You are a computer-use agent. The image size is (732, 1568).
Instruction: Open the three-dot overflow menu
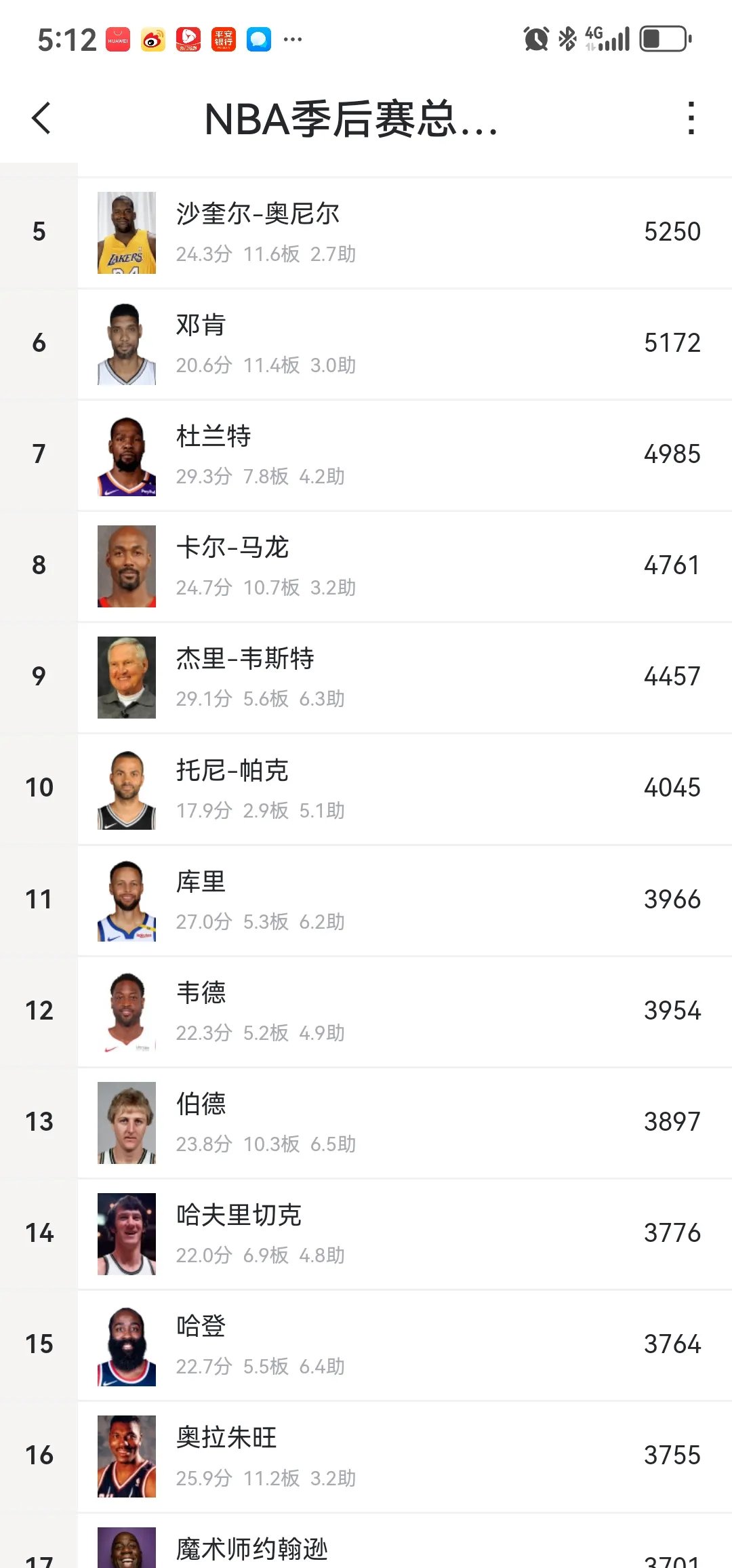[x=691, y=117]
